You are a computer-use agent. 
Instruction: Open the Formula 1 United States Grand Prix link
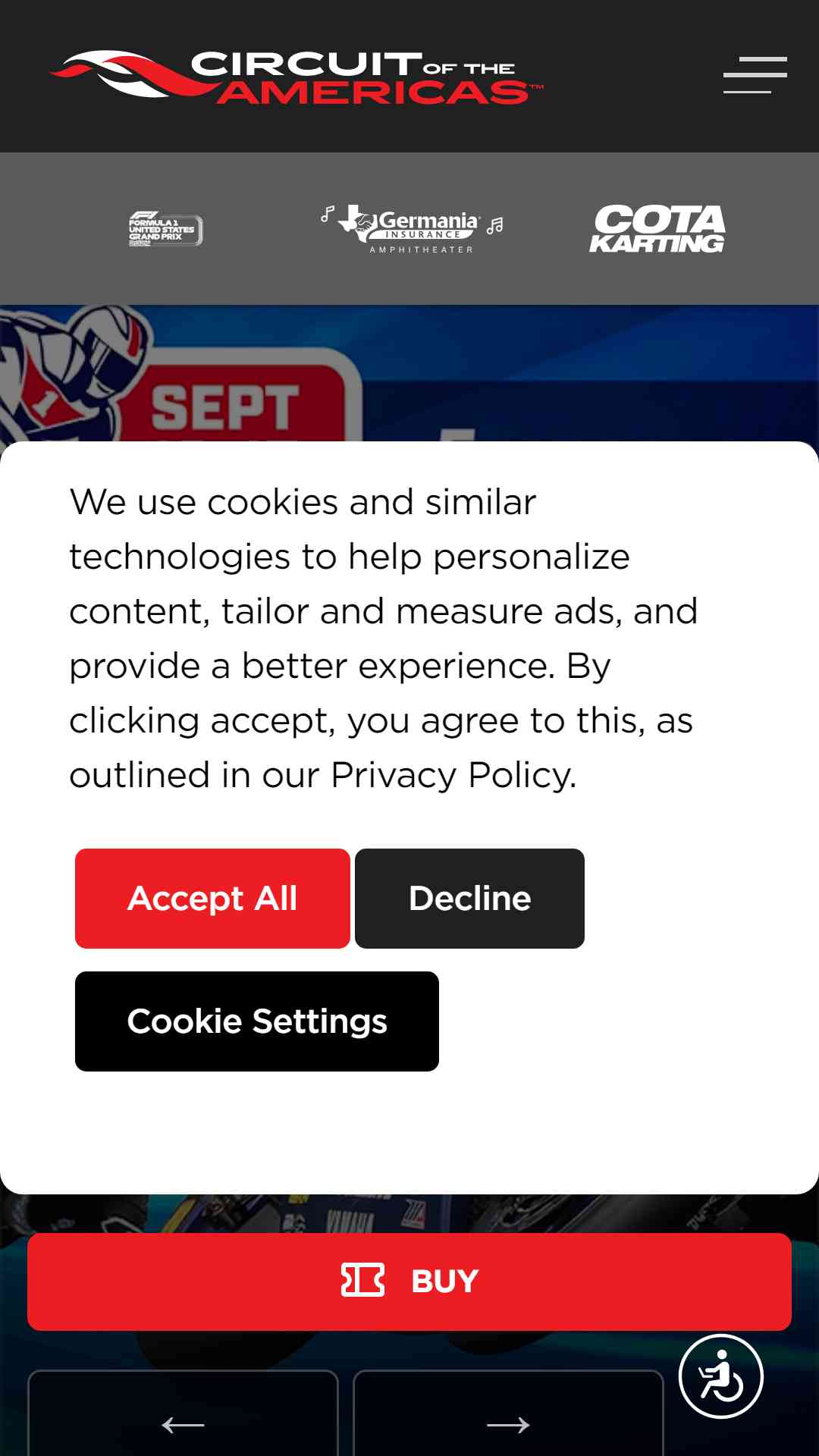click(x=165, y=228)
